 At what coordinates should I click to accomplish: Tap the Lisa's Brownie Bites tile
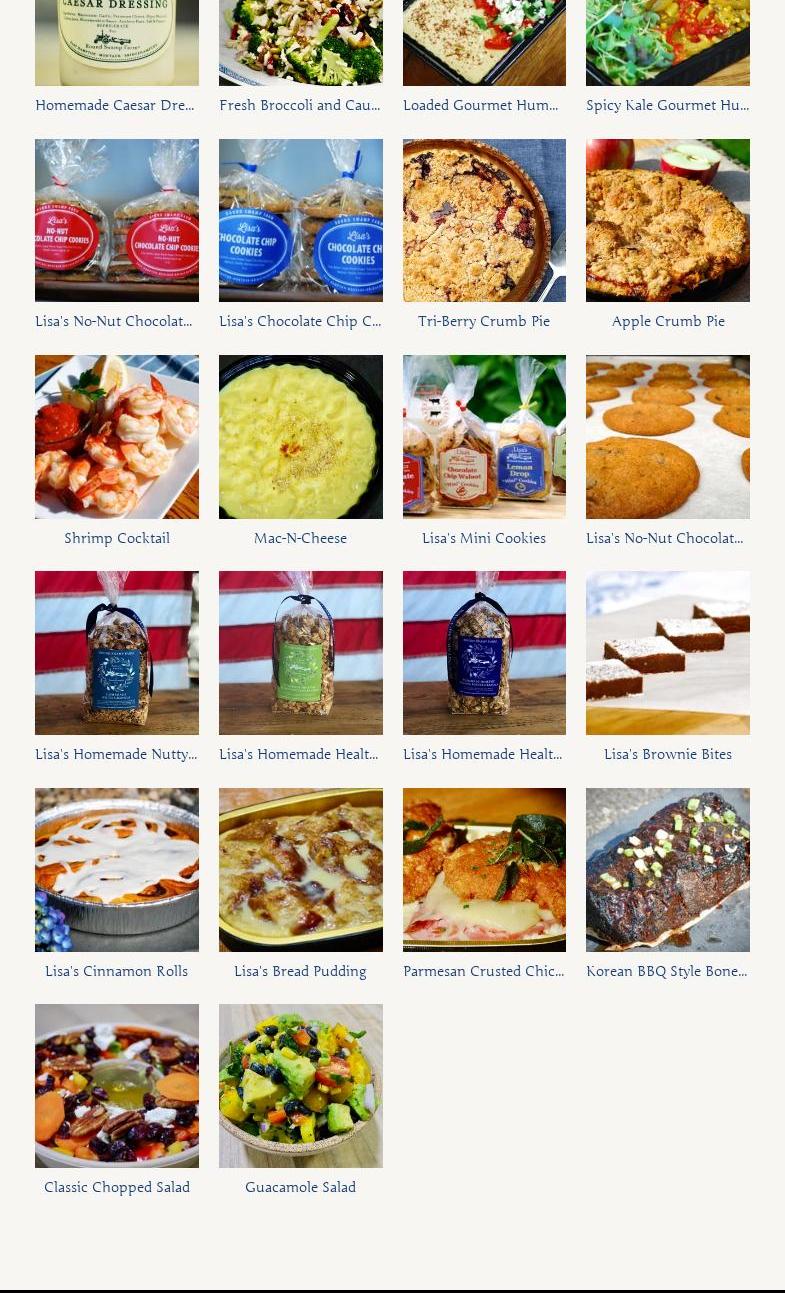click(x=667, y=653)
